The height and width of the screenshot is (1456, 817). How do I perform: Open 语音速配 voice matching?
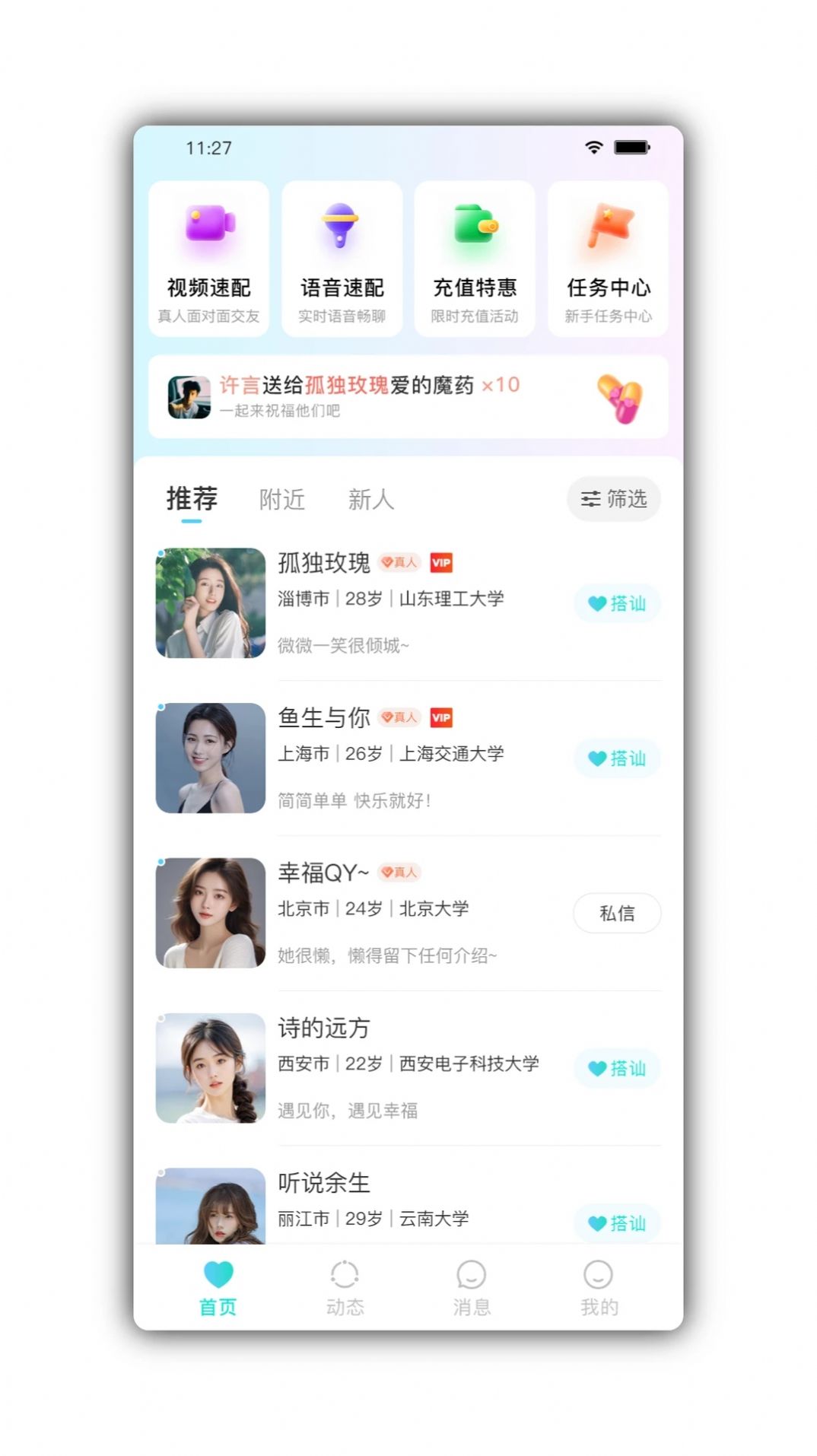(342, 259)
